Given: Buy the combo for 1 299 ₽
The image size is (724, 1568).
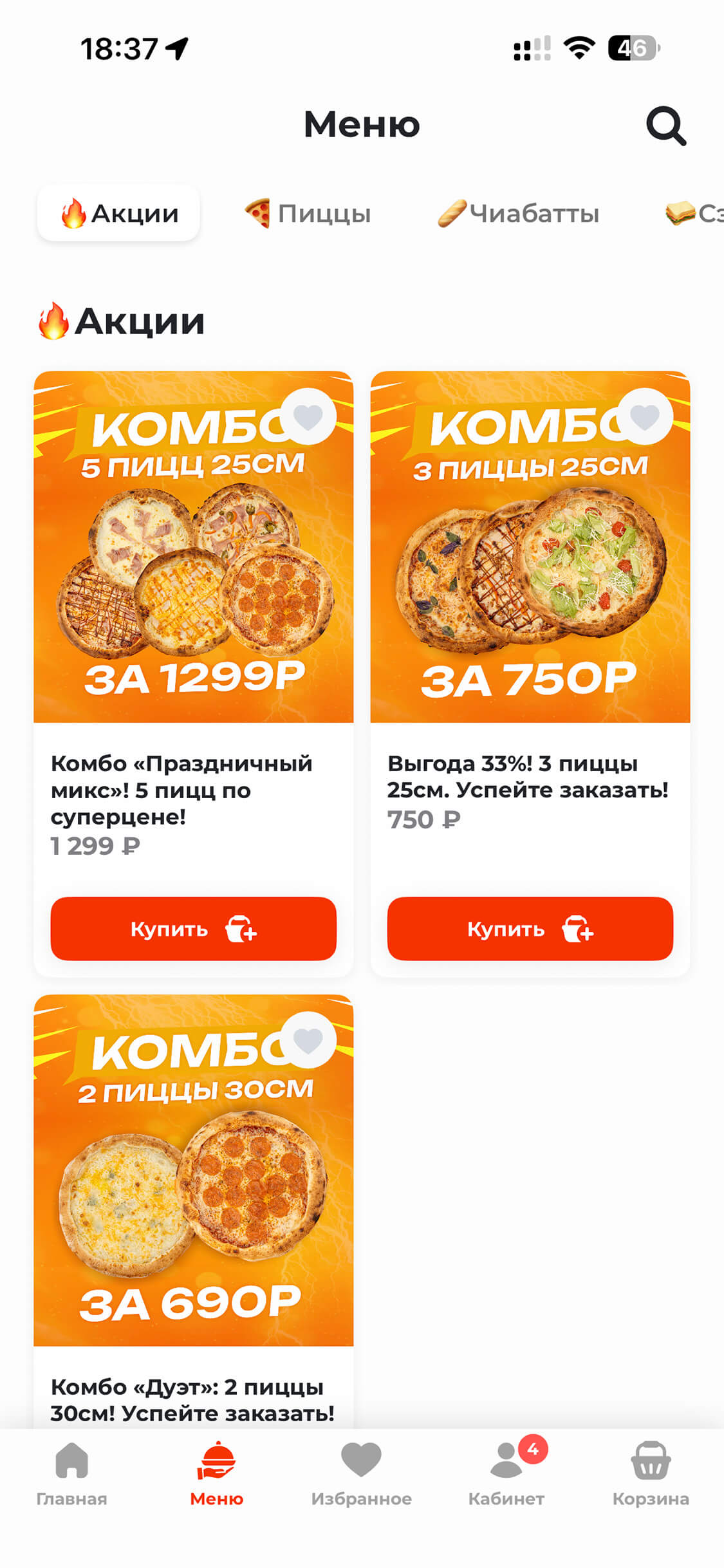Looking at the screenshot, I should pos(193,929).
